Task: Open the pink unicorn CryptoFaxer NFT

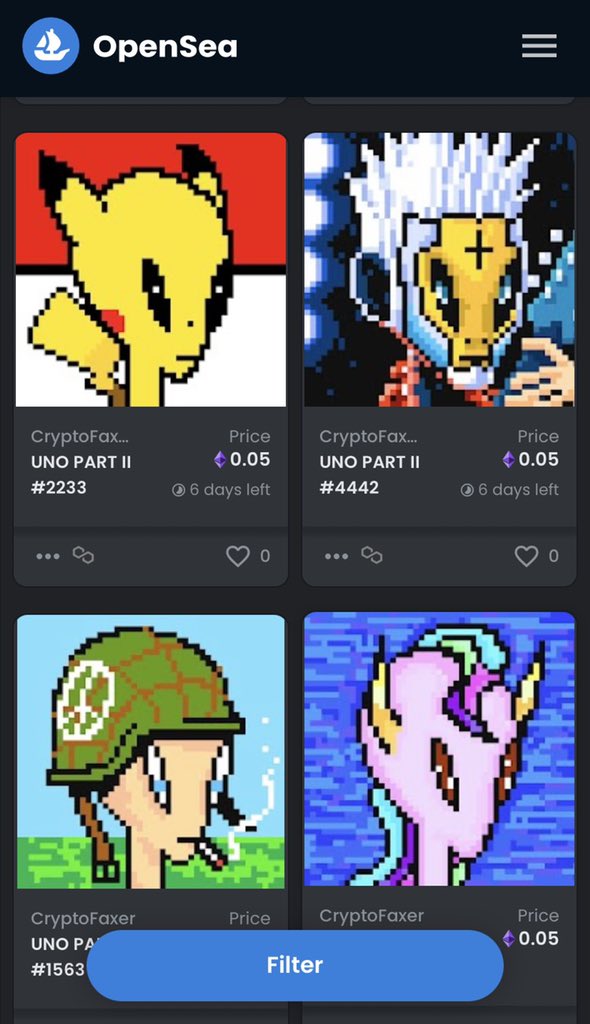Action: click(439, 749)
